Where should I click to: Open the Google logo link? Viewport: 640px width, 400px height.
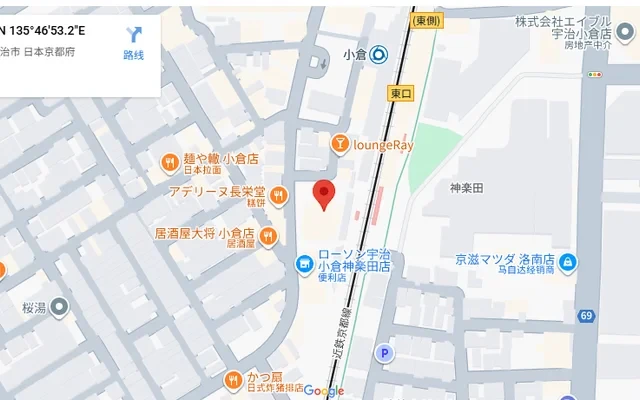click(323, 391)
